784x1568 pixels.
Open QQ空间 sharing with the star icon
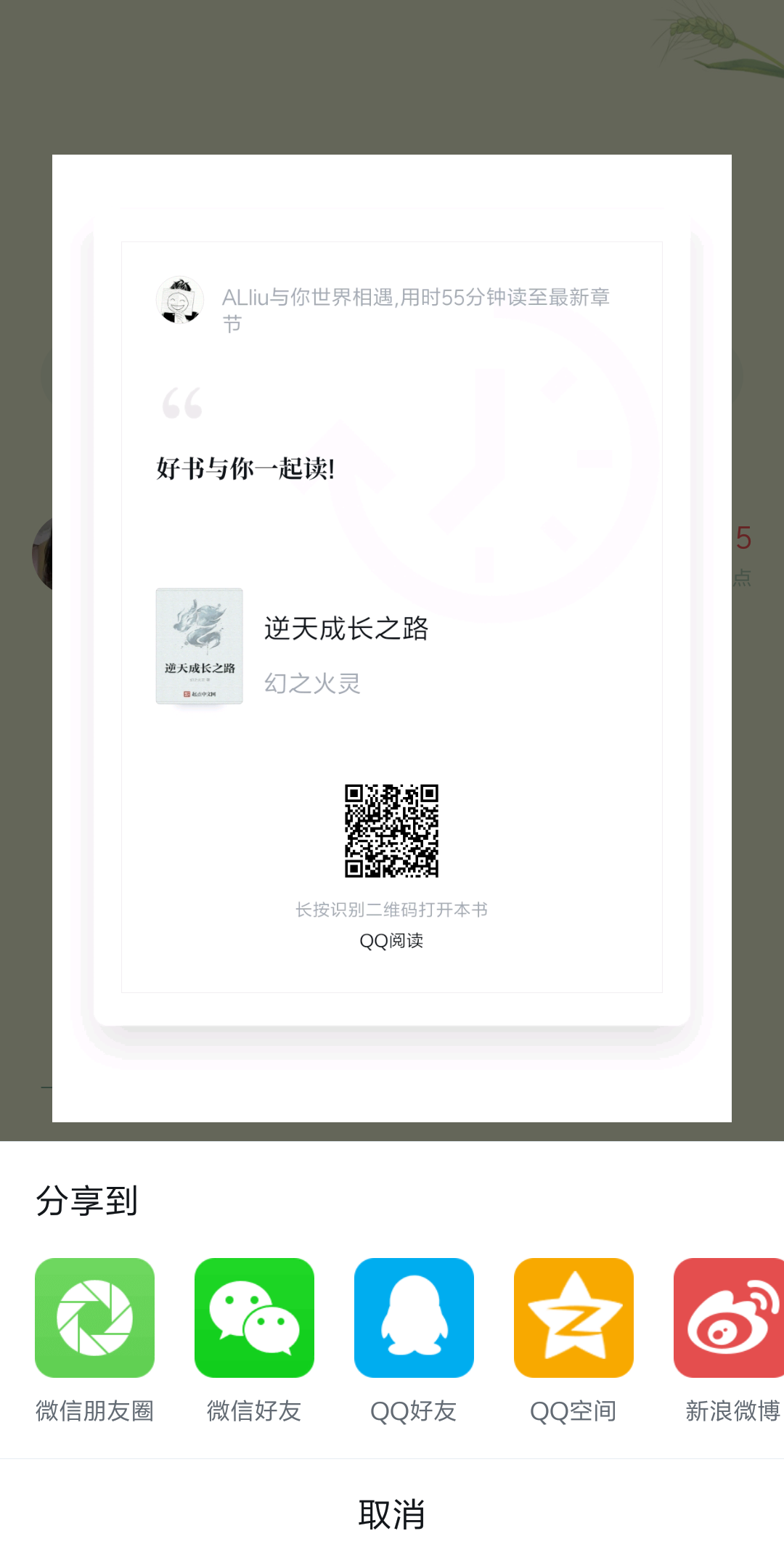click(x=573, y=1318)
